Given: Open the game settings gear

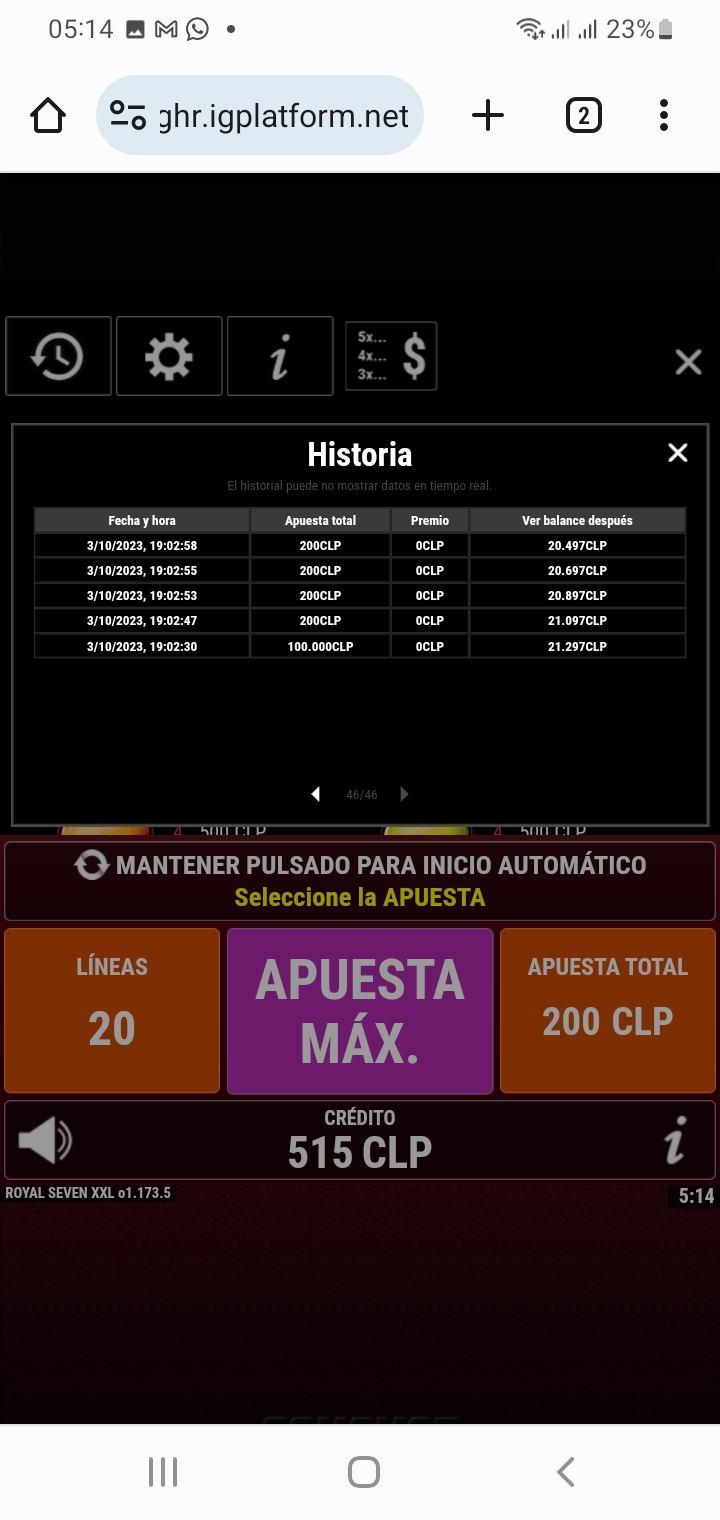Looking at the screenshot, I should tap(169, 356).
